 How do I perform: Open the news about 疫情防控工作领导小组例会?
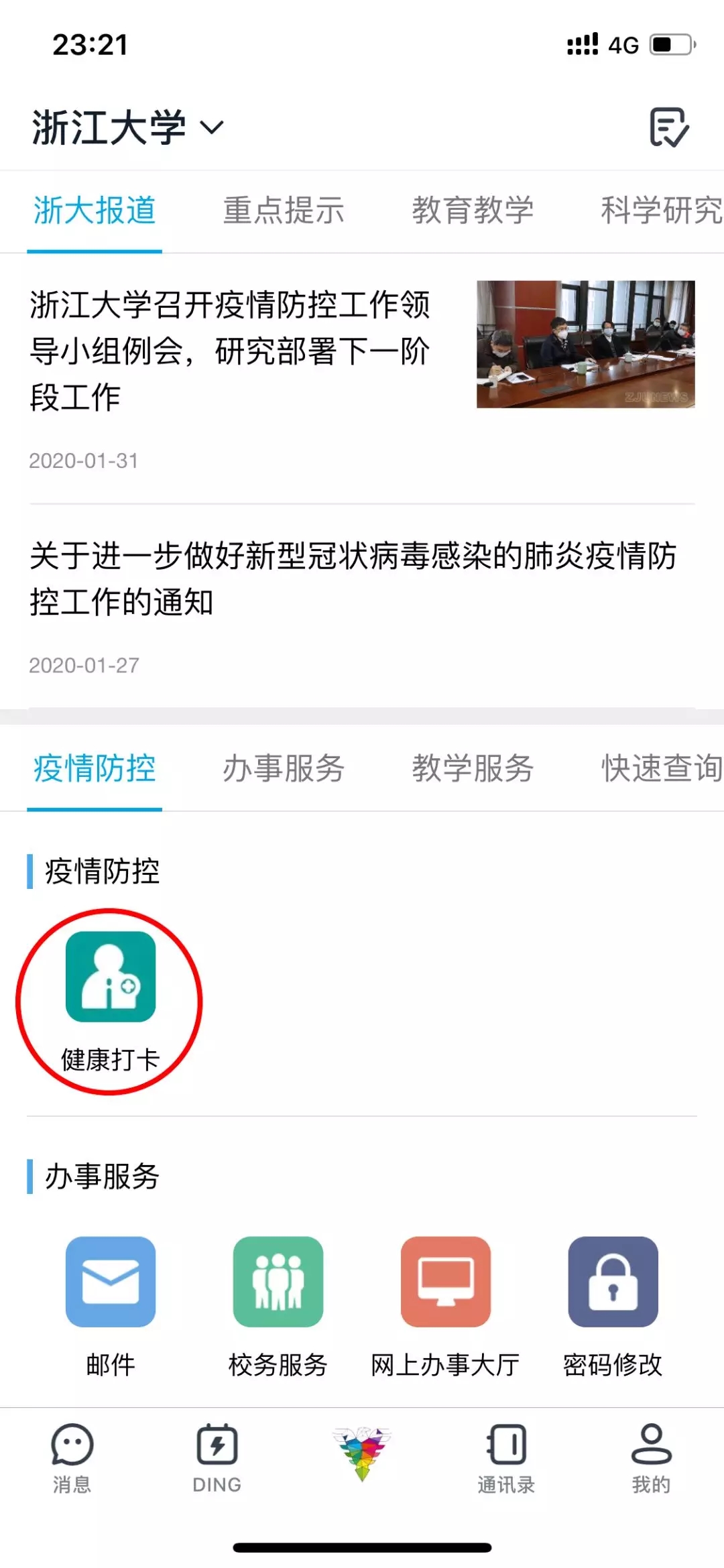229,350
